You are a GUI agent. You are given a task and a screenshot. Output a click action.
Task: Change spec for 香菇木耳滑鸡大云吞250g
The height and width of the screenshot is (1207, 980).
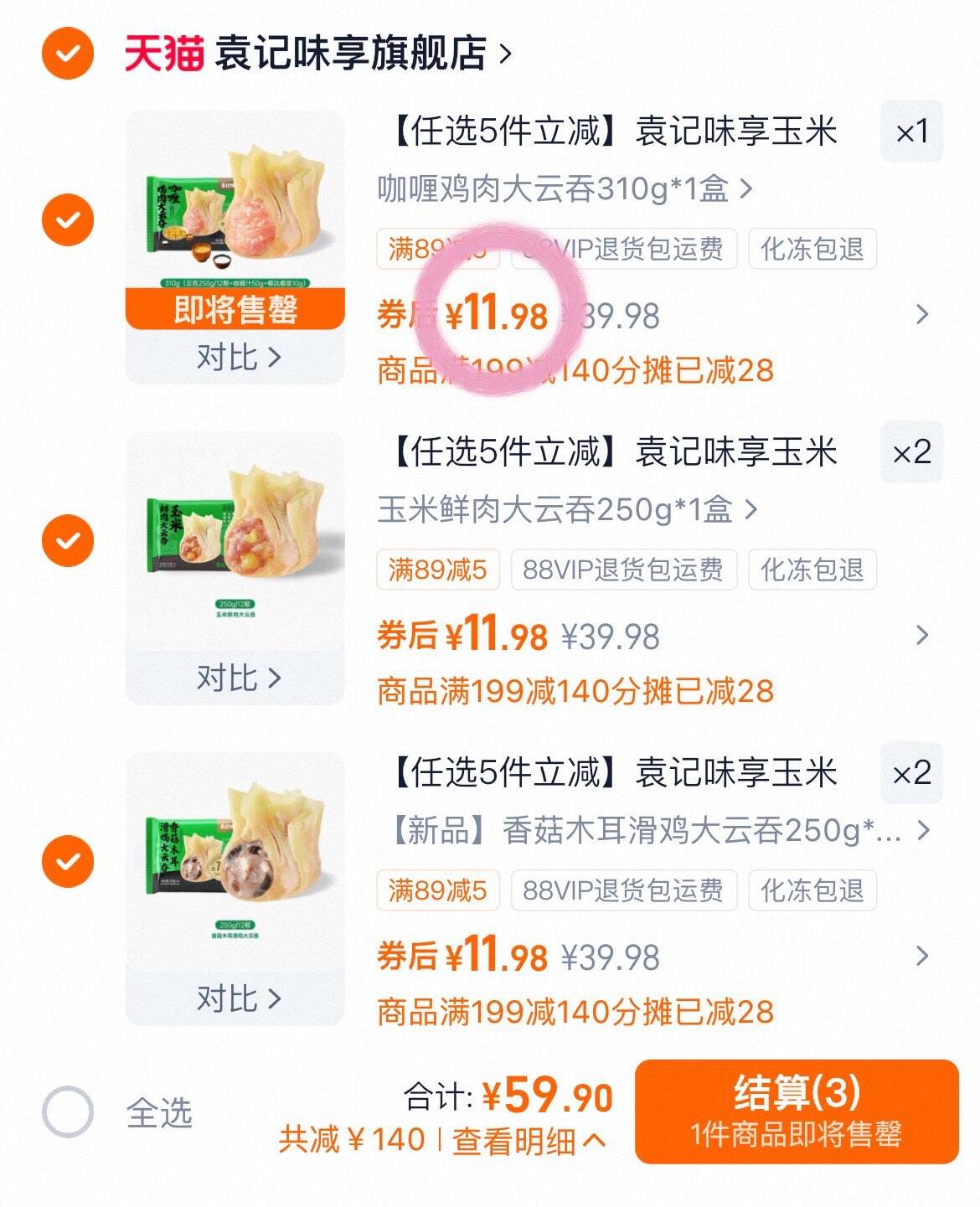[x=658, y=830]
